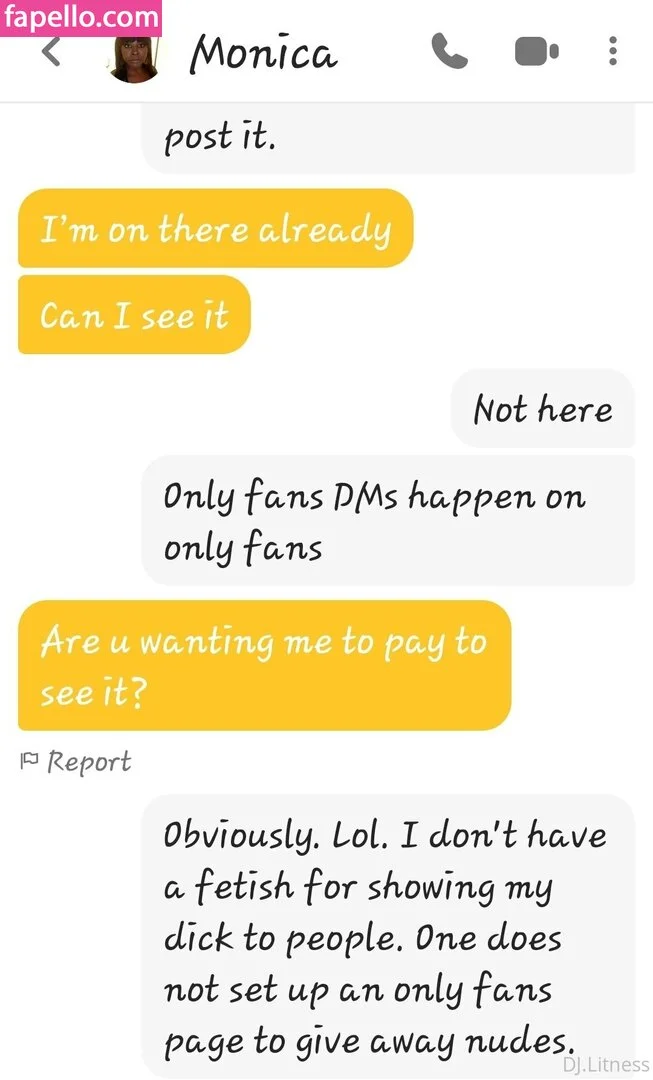Start a video call with Monica
The height and width of the screenshot is (1080, 653).
(536, 51)
